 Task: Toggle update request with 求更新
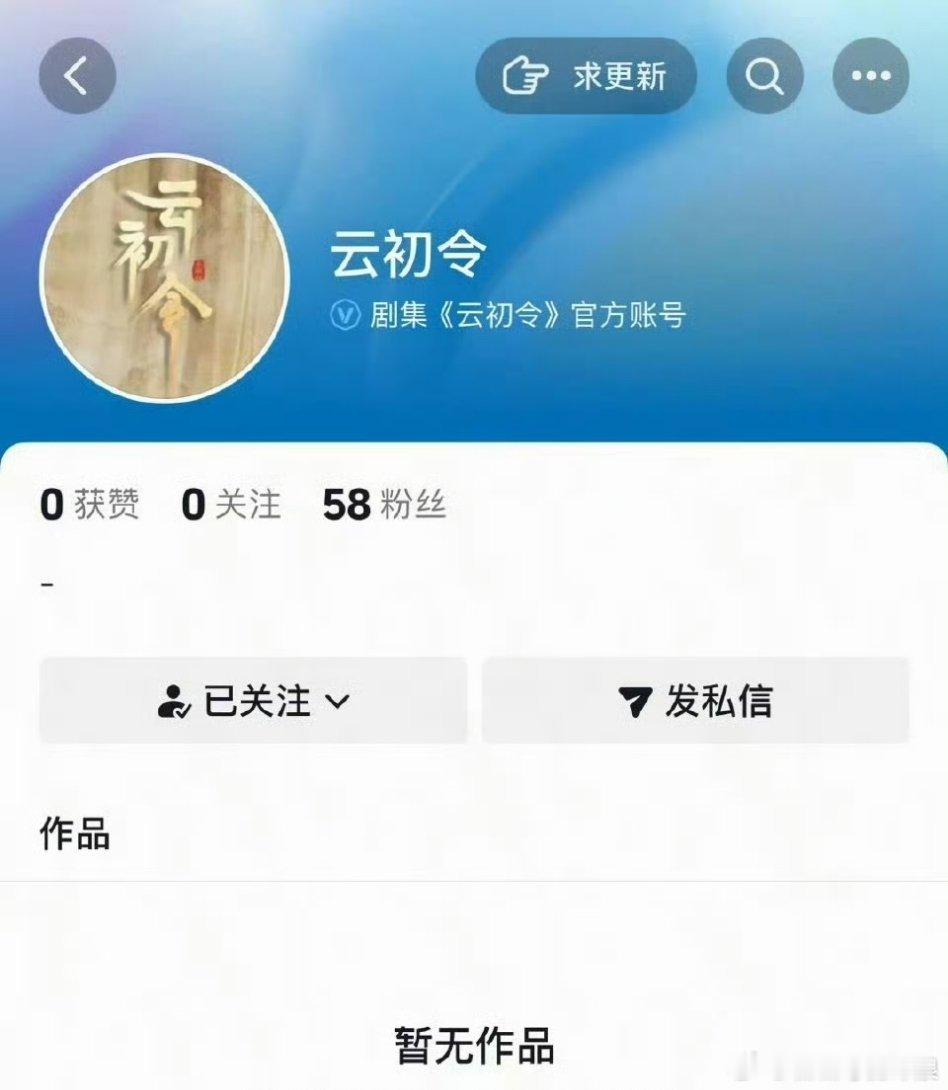[586, 74]
